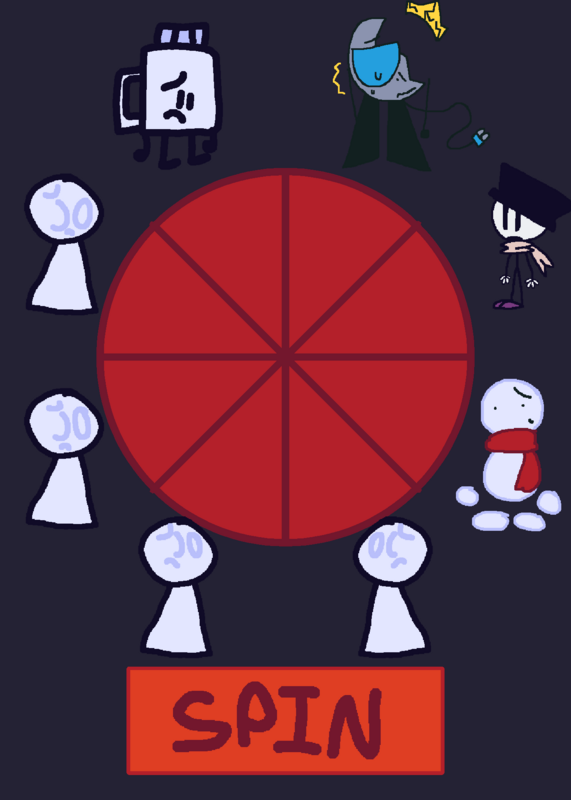This screenshot has width=571, height=800.
Task: Tap the red SPIN button
Action: tap(285, 720)
